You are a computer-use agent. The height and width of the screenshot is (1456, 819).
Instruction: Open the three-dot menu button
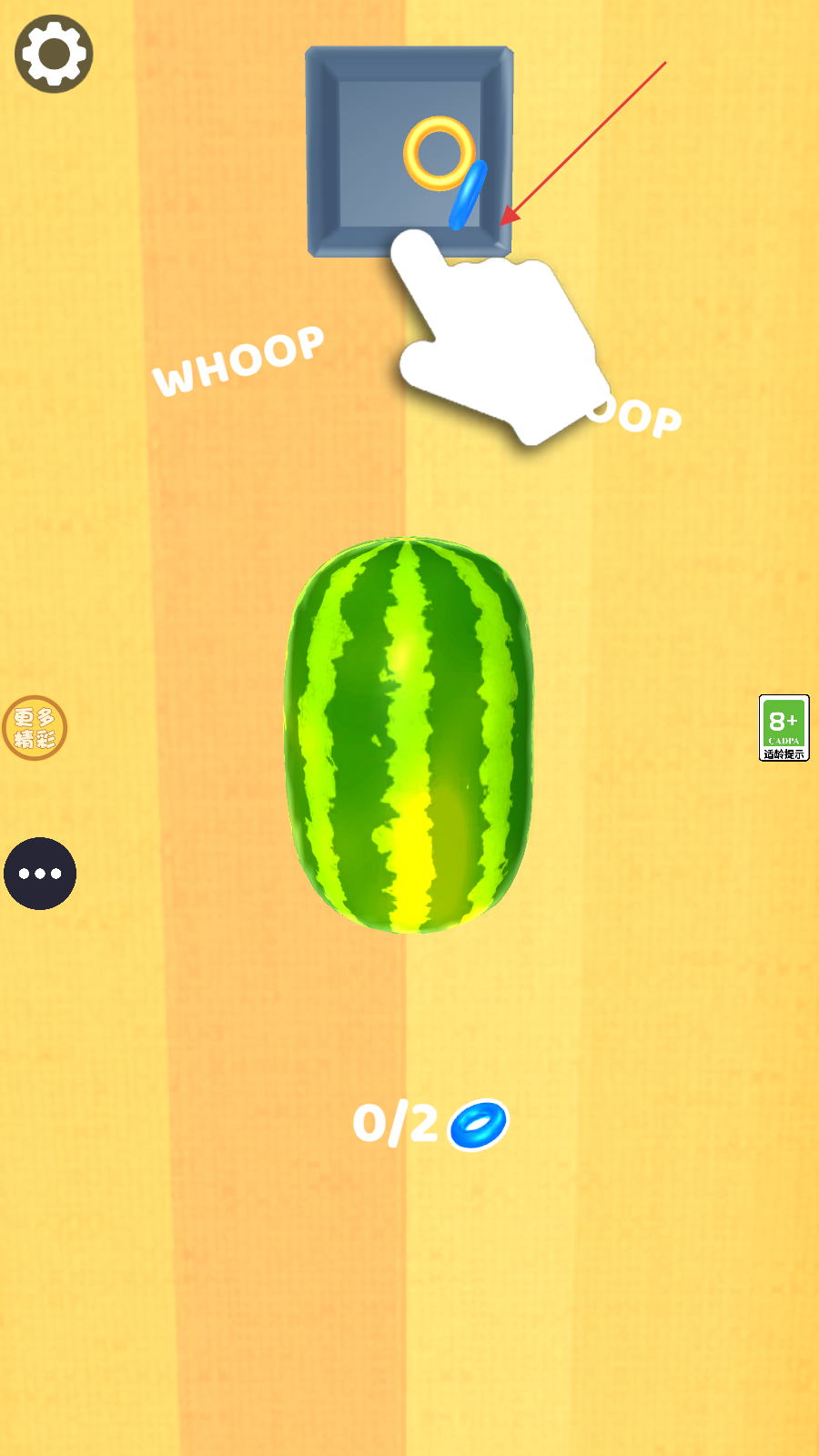coord(40,874)
